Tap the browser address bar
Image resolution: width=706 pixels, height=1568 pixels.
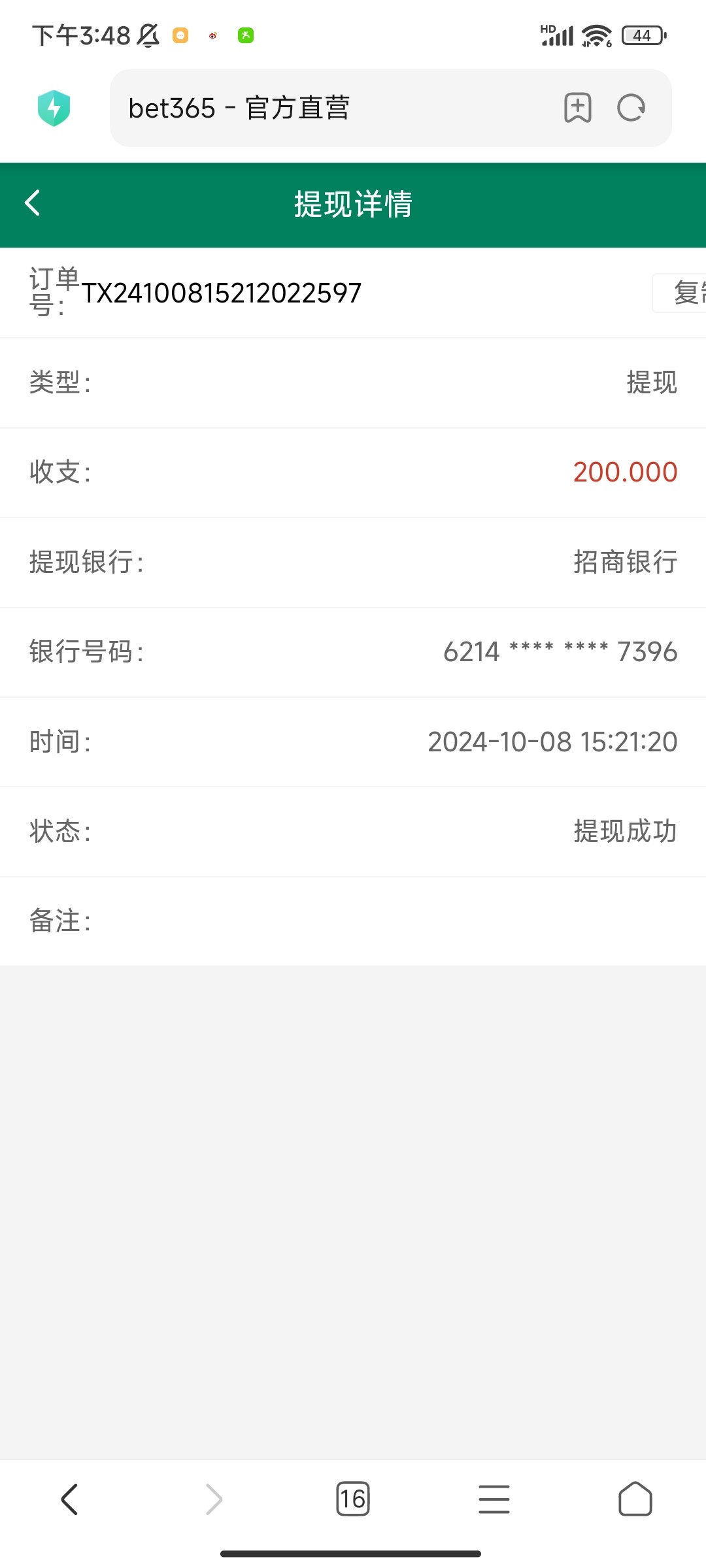(x=327, y=108)
